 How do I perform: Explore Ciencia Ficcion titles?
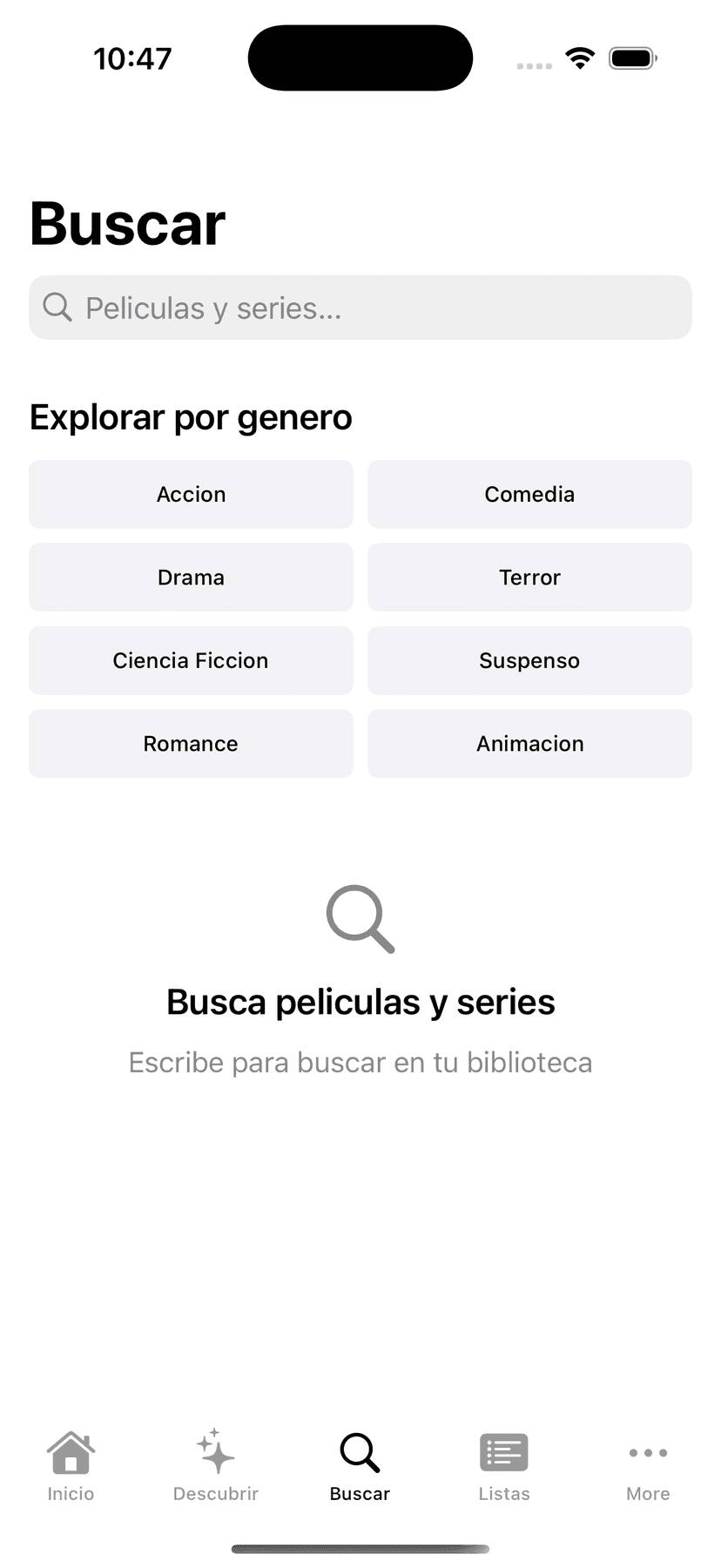191,660
